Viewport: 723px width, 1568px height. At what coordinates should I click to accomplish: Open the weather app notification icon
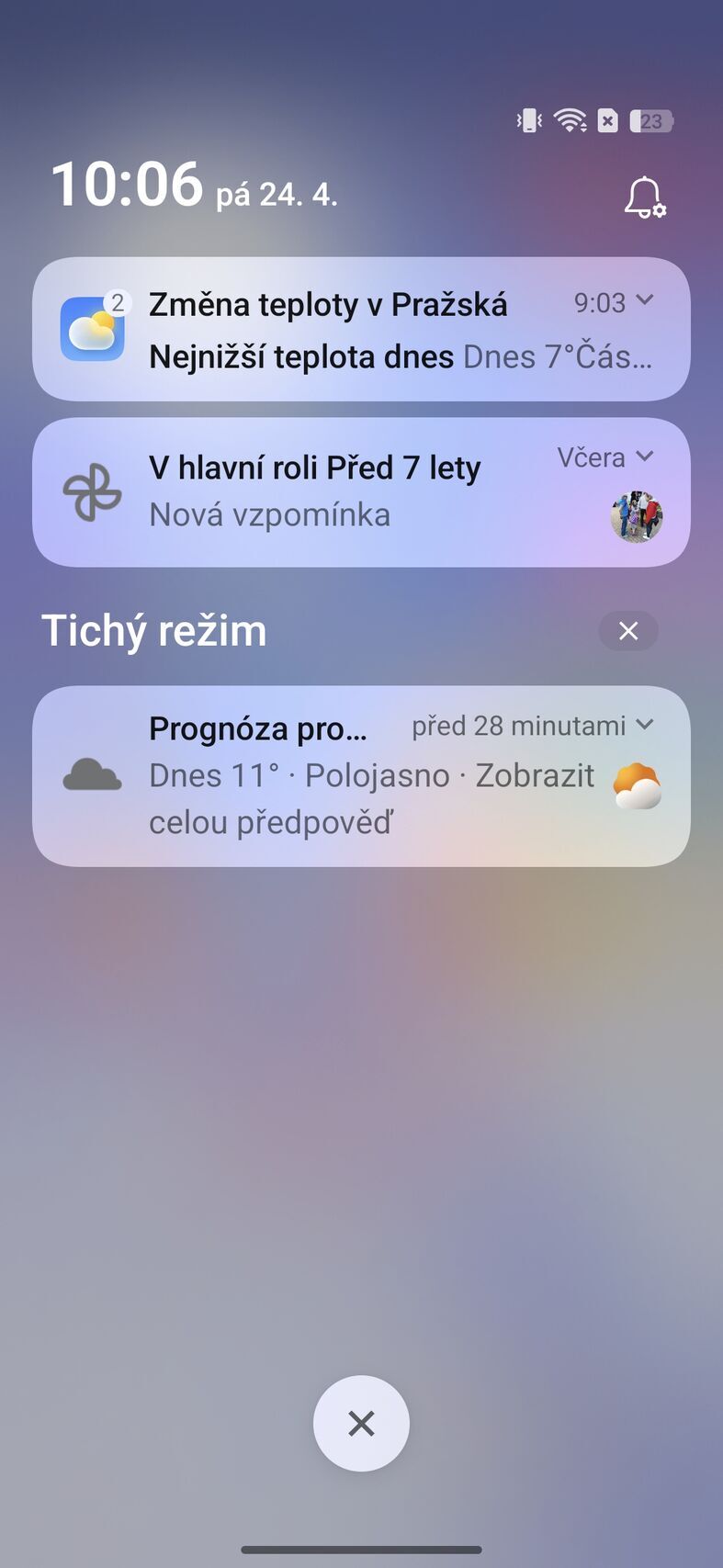92,327
